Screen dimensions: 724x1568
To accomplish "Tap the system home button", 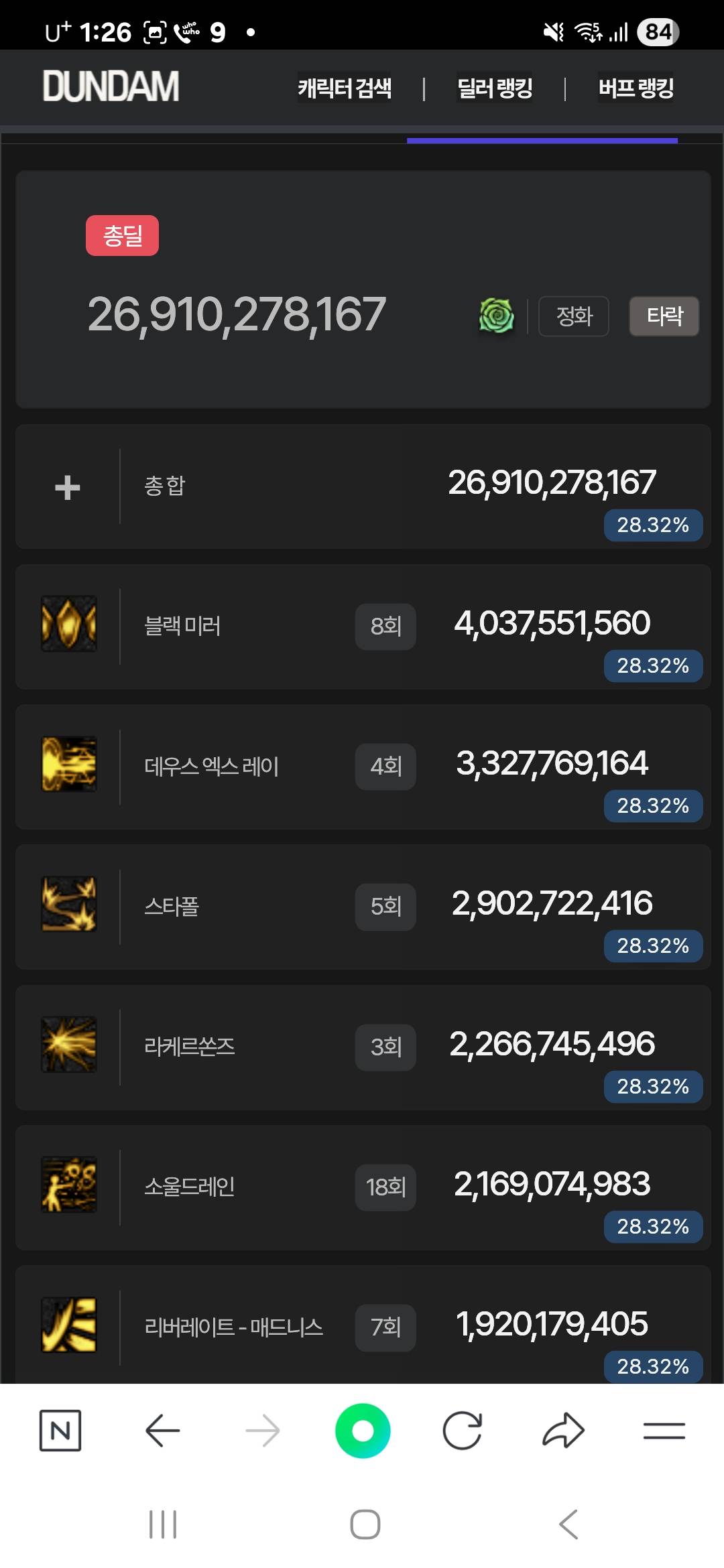I will pyautogui.click(x=365, y=1524).
